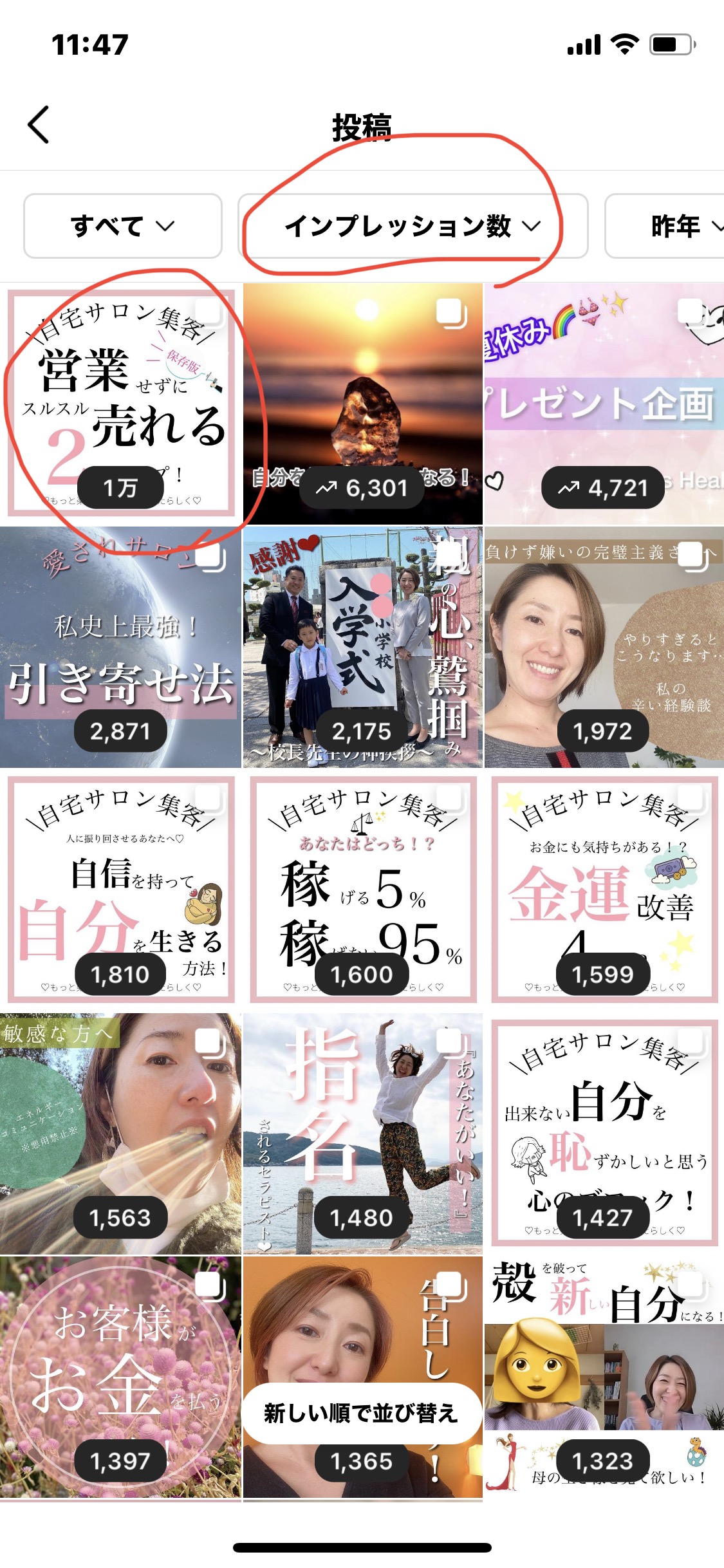
Task: Open the 金運改善 post with 1,599
Action: pyautogui.click(x=604, y=890)
